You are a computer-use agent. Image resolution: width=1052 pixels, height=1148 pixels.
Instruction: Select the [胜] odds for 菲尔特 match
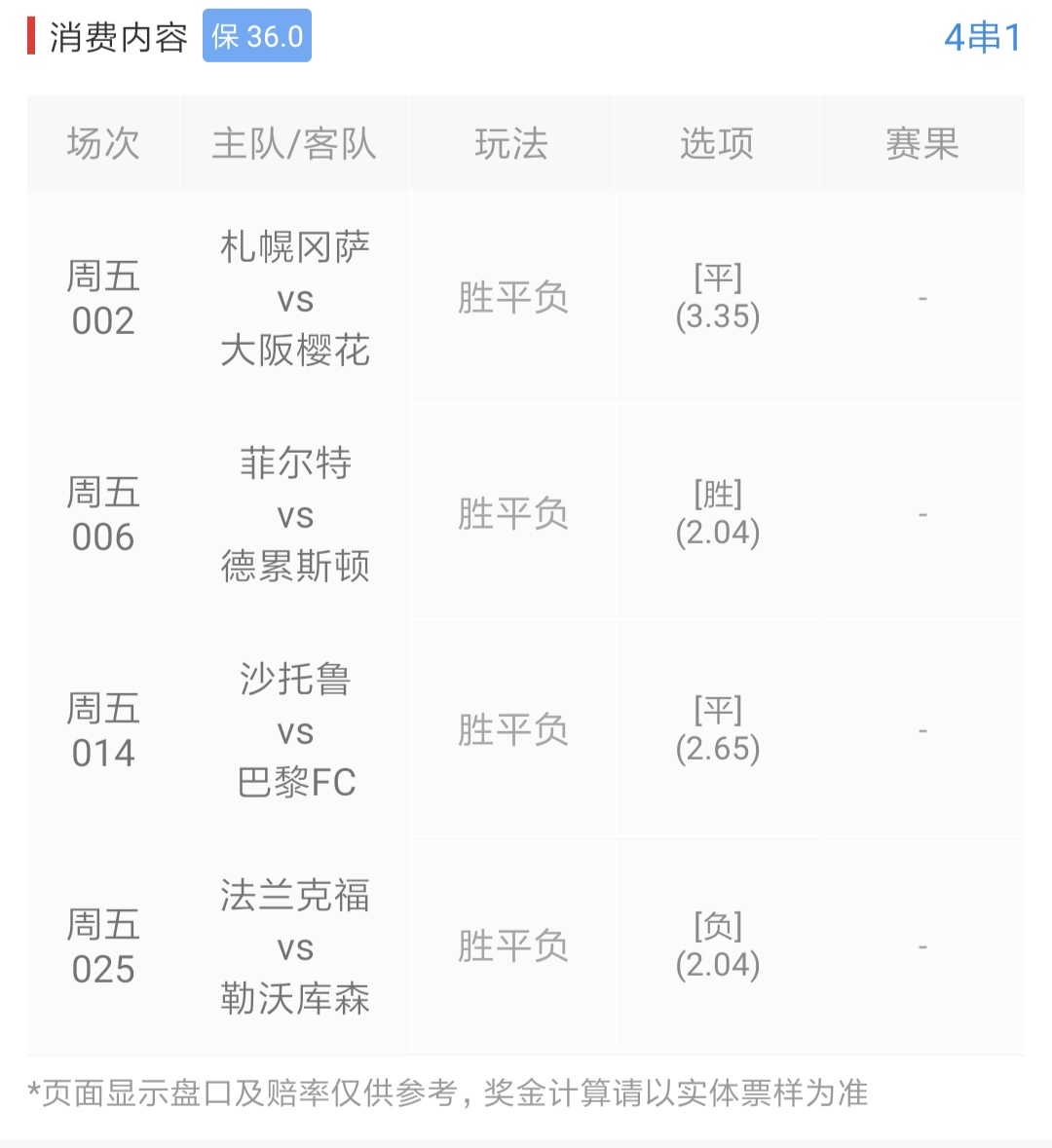718,513
